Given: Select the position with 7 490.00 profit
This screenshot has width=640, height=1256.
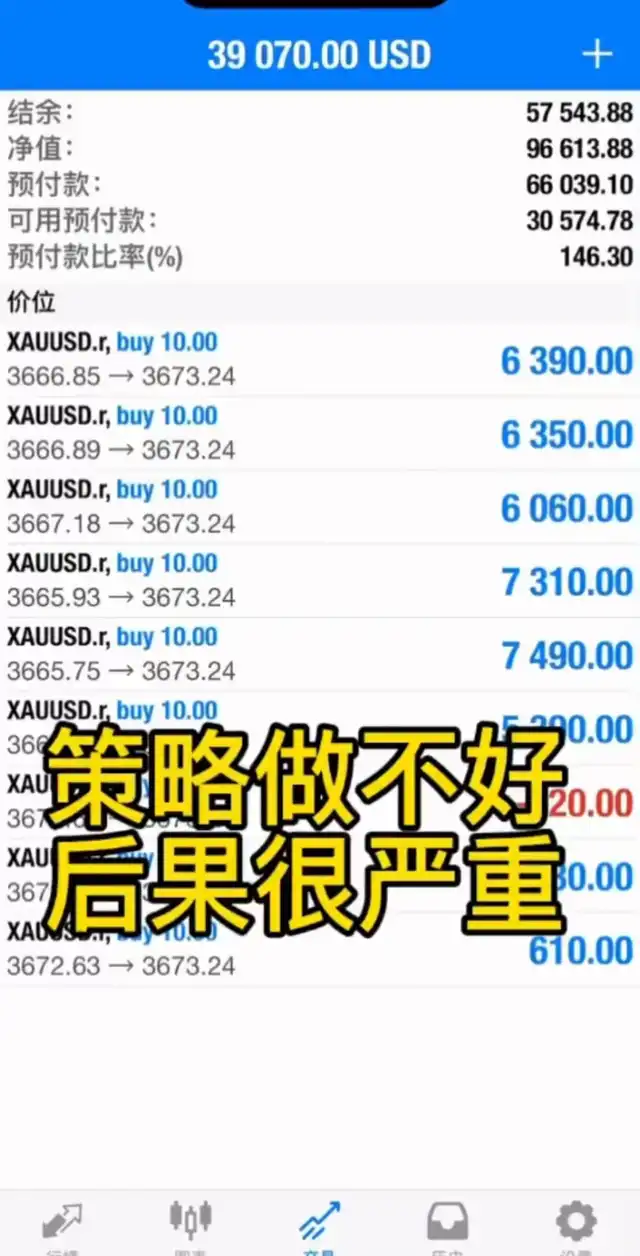Looking at the screenshot, I should click(320, 655).
